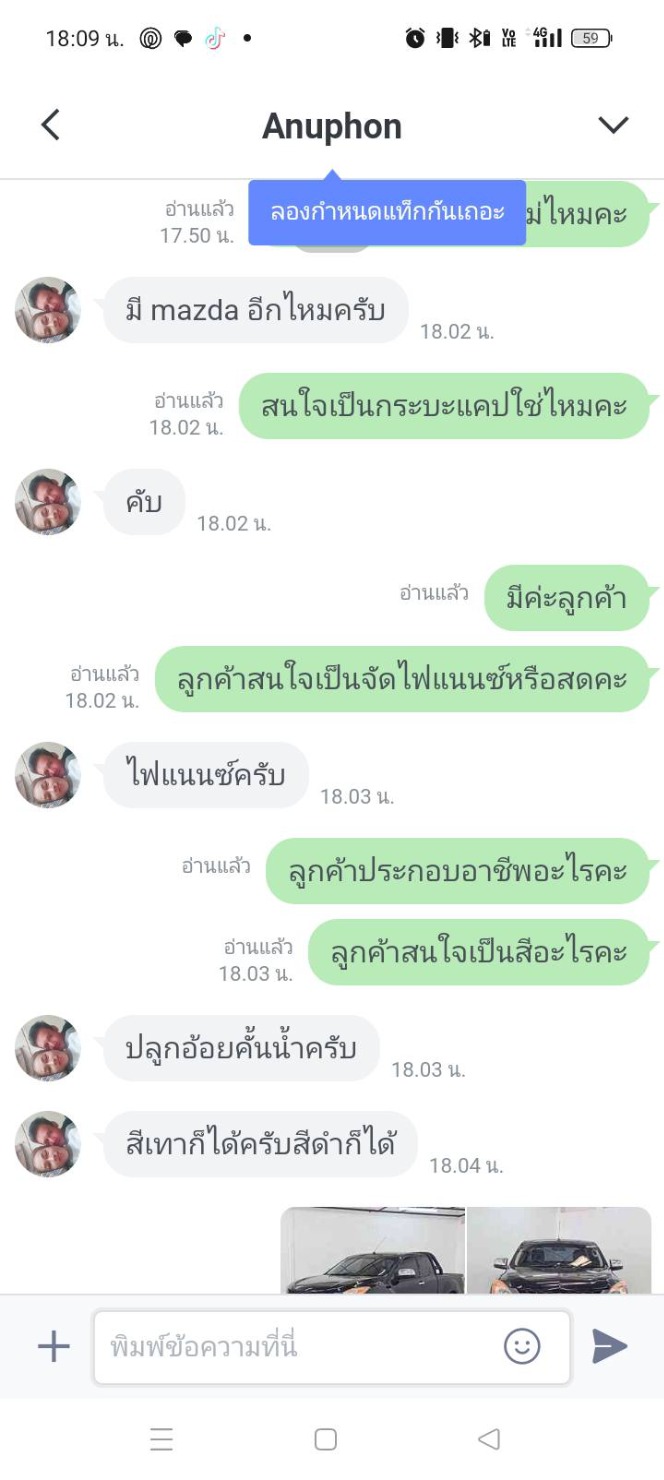Viewport: 664px width, 1480px height.
Task: Open the emoji sticker picker
Action: point(522,1346)
